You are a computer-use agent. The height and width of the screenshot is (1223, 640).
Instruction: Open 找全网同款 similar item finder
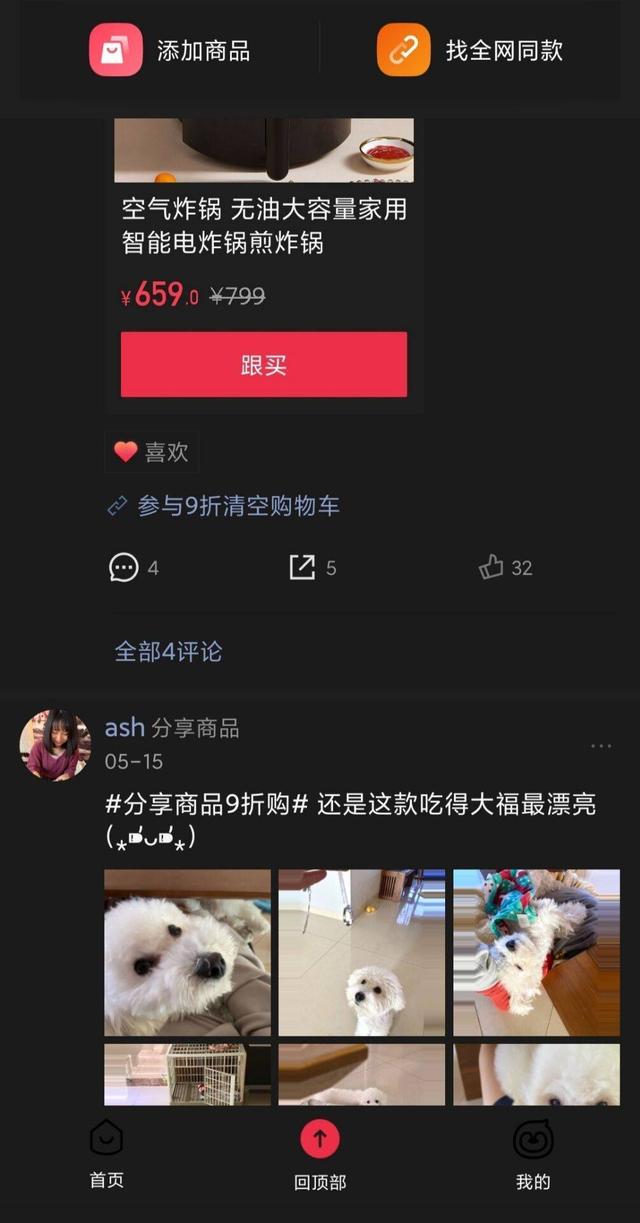(x=470, y=50)
